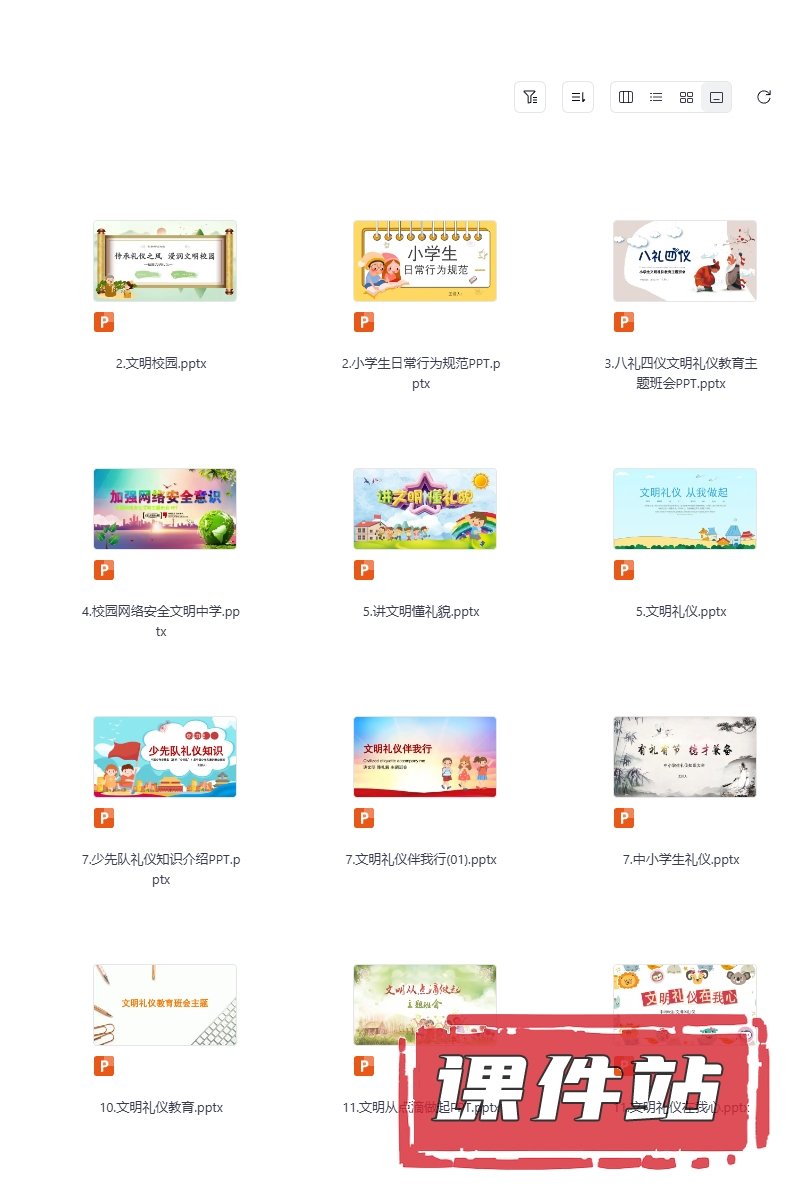Open 3.八礼四仪文明礼仪教育主题班会PPT.pptx

(x=685, y=261)
